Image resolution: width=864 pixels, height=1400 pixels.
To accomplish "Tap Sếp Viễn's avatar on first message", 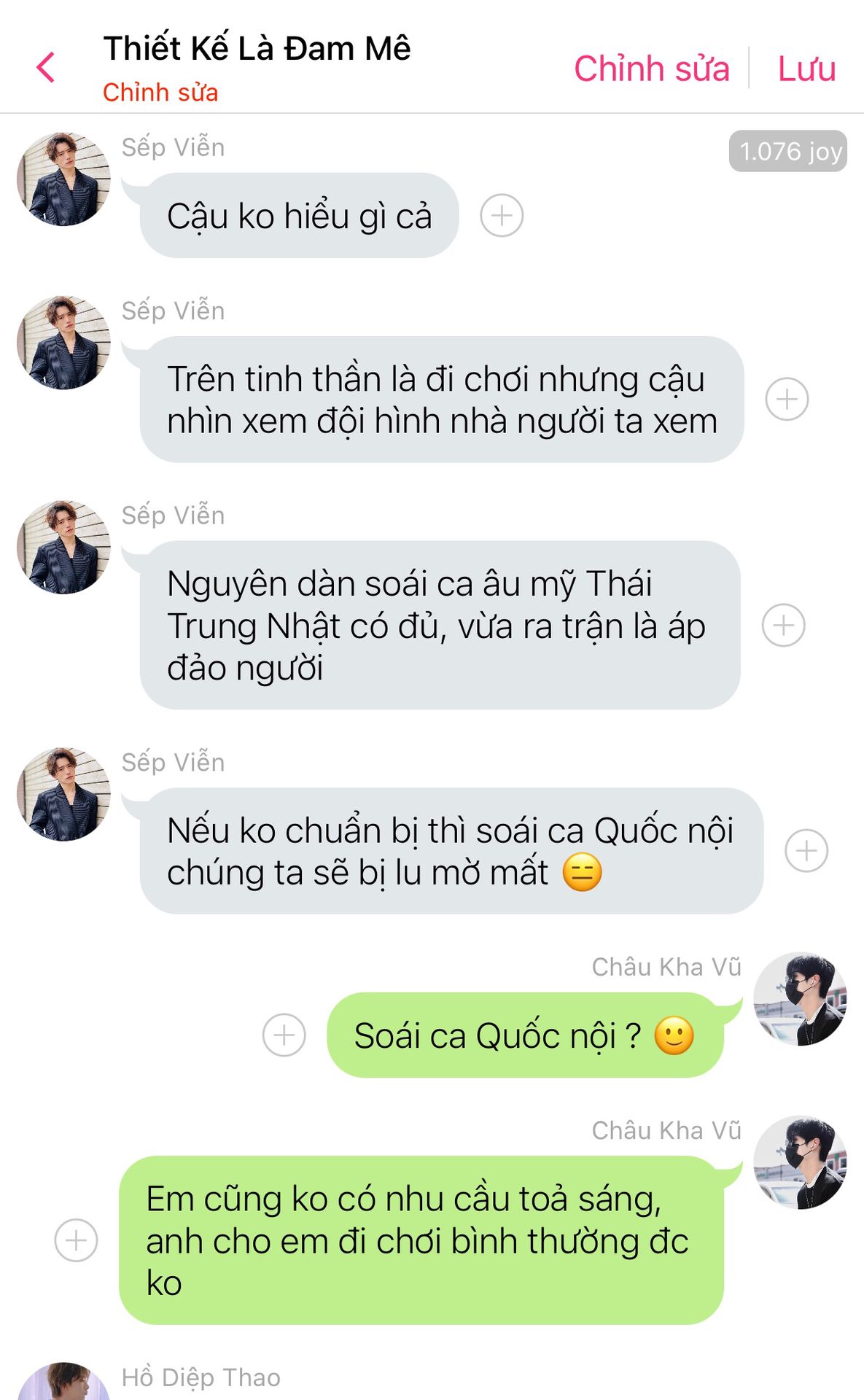I will pos(63,179).
